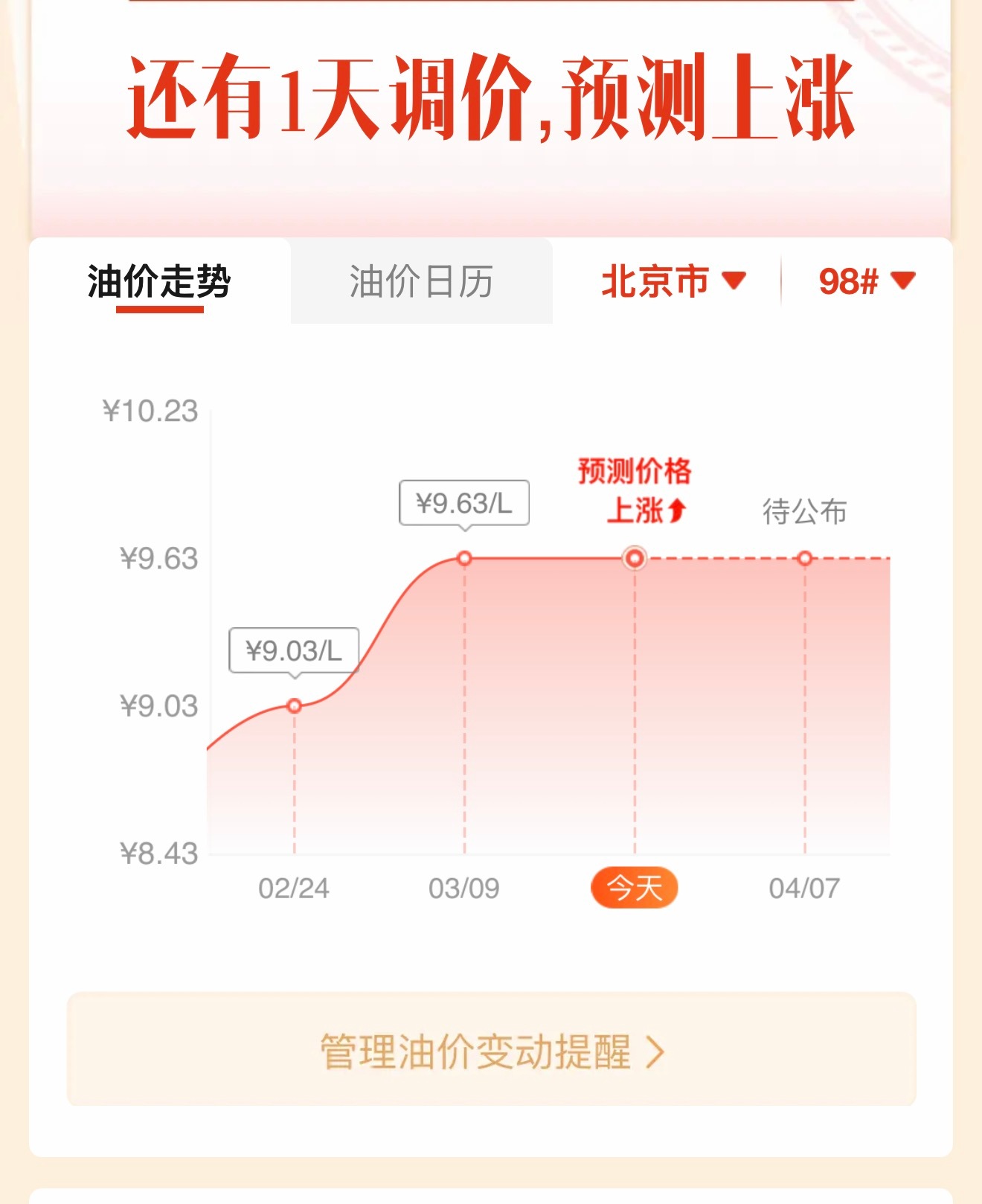The image size is (982, 1204).
Task: Select the 02/24 data point
Action: (x=295, y=704)
